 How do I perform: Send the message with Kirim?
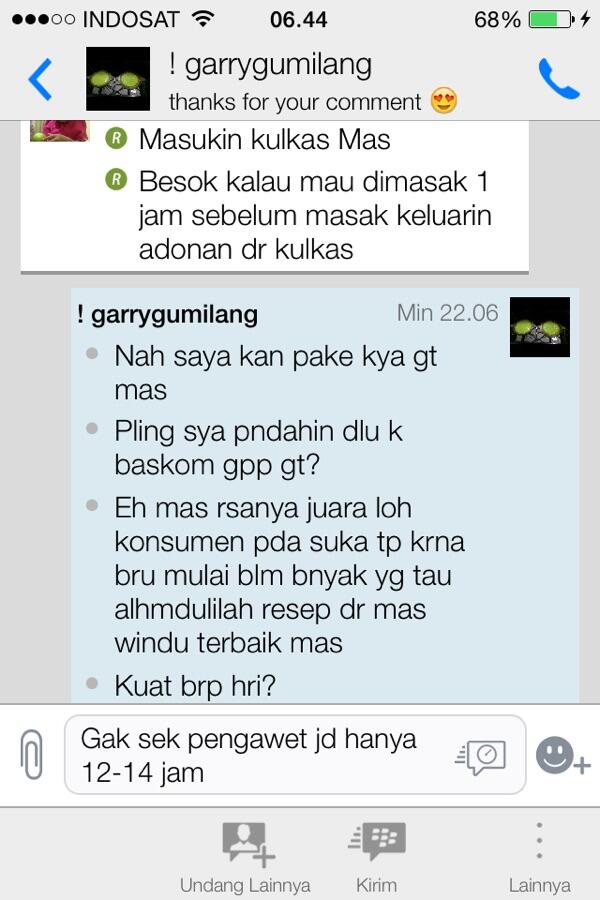coord(376,857)
